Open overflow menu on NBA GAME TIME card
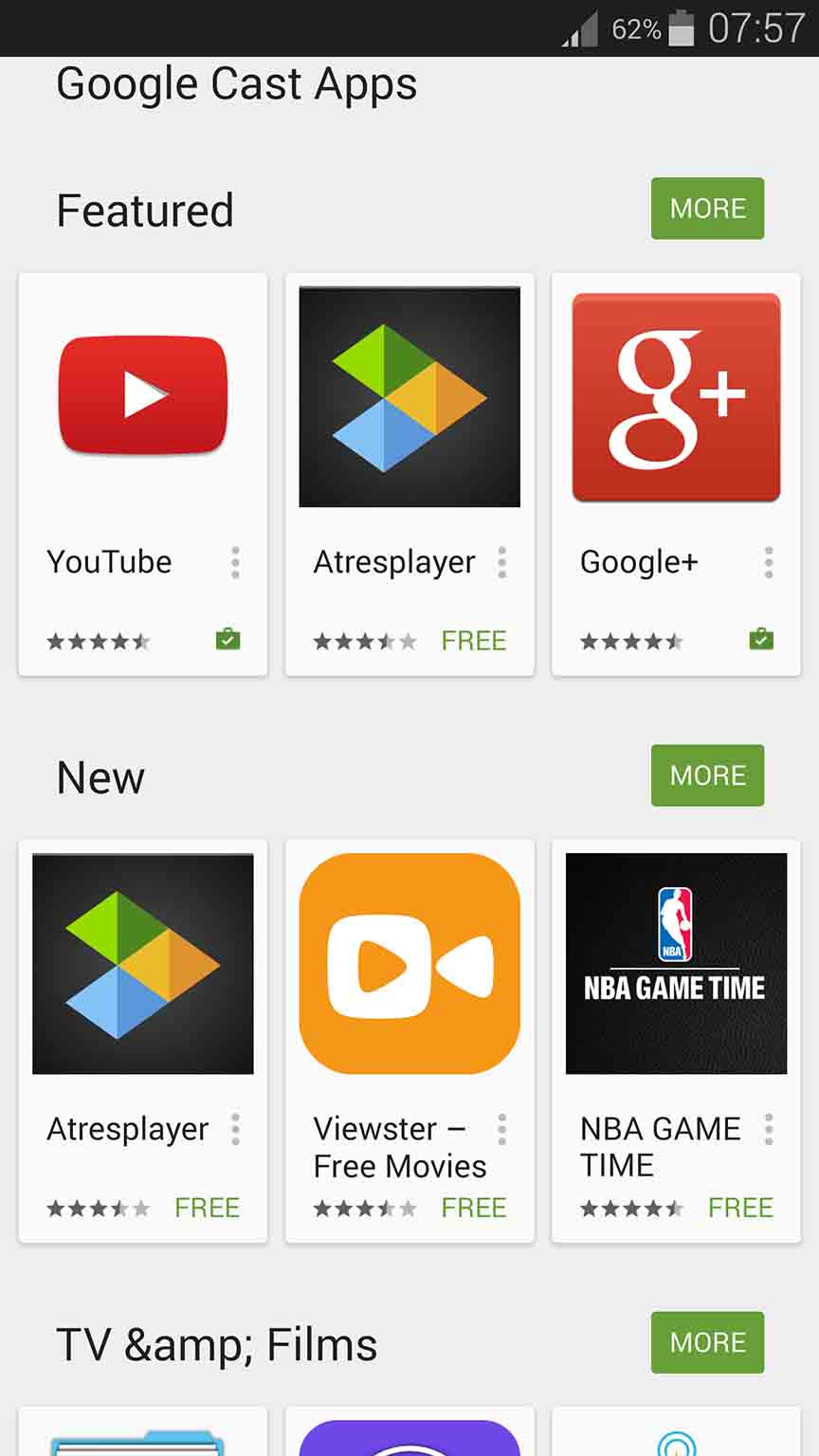 (769, 1129)
